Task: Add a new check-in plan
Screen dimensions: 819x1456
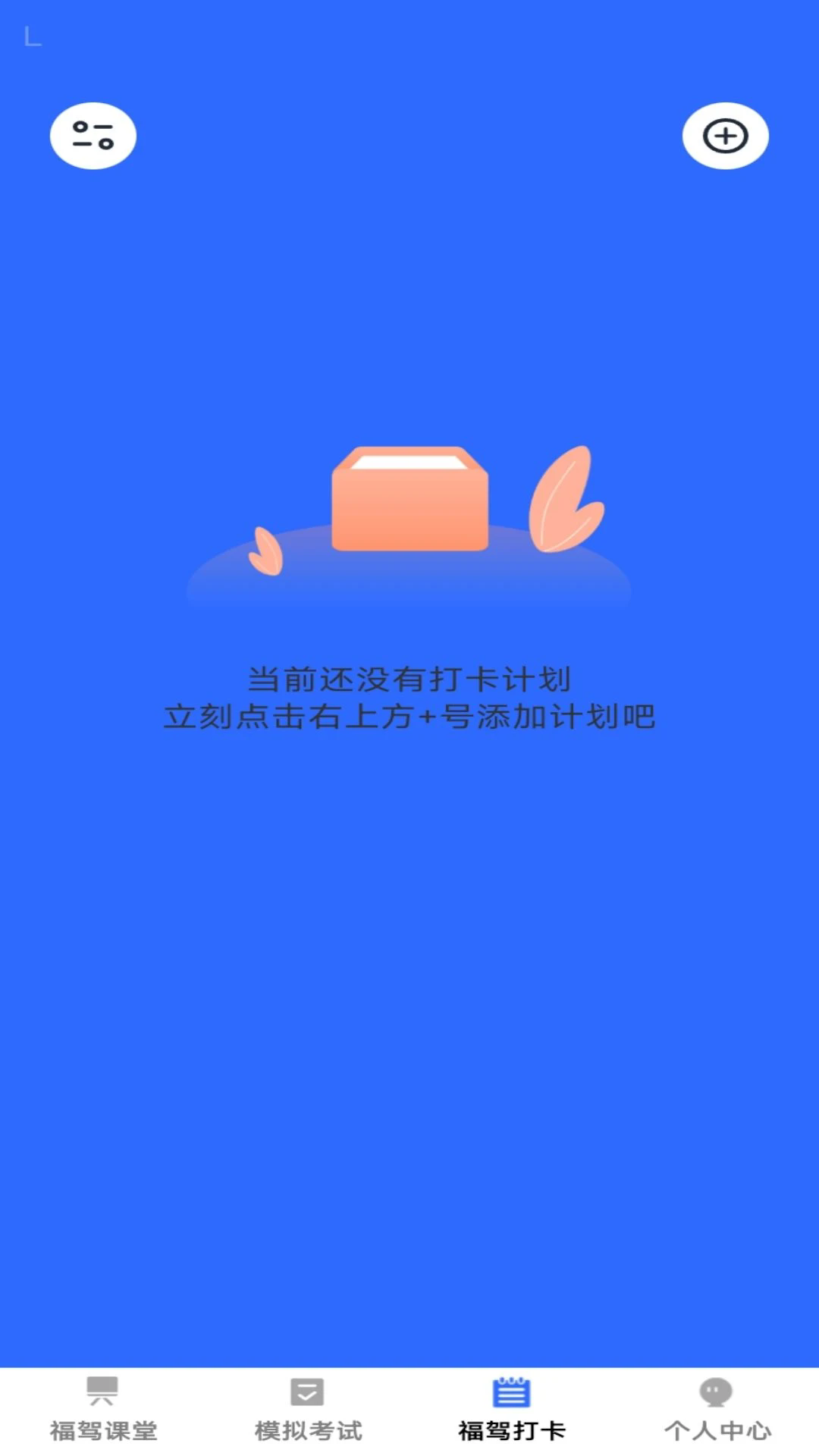Action: pyautogui.click(x=725, y=136)
